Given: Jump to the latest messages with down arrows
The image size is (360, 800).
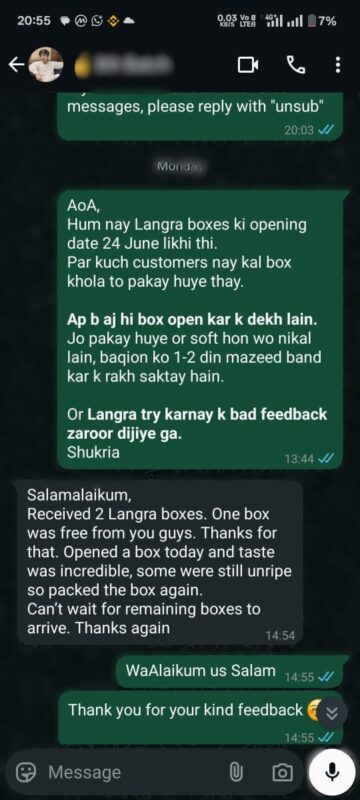Looking at the screenshot, I should pos(332,713).
